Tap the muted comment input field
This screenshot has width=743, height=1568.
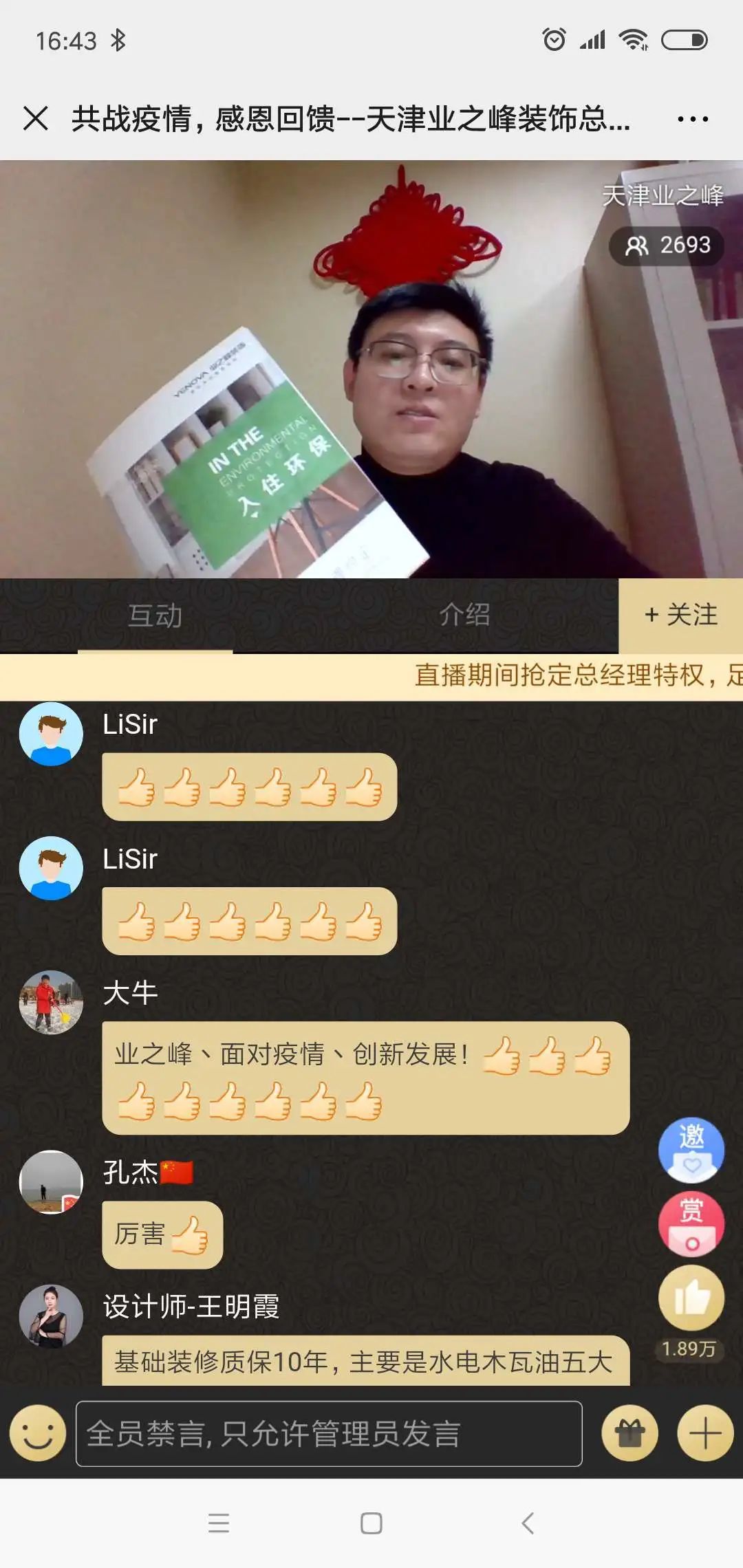[x=329, y=1434]
